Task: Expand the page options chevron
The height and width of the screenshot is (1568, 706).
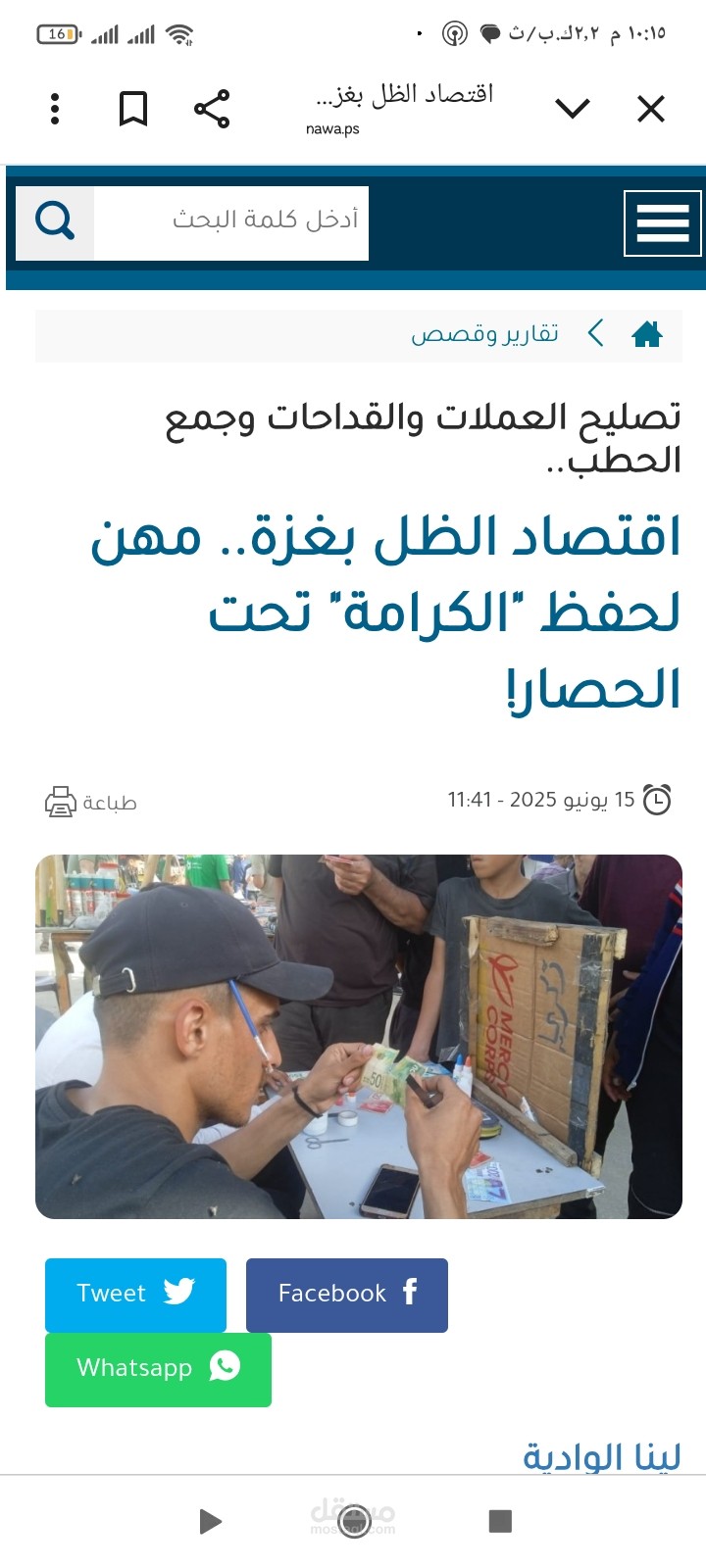Action: point(573,109)
